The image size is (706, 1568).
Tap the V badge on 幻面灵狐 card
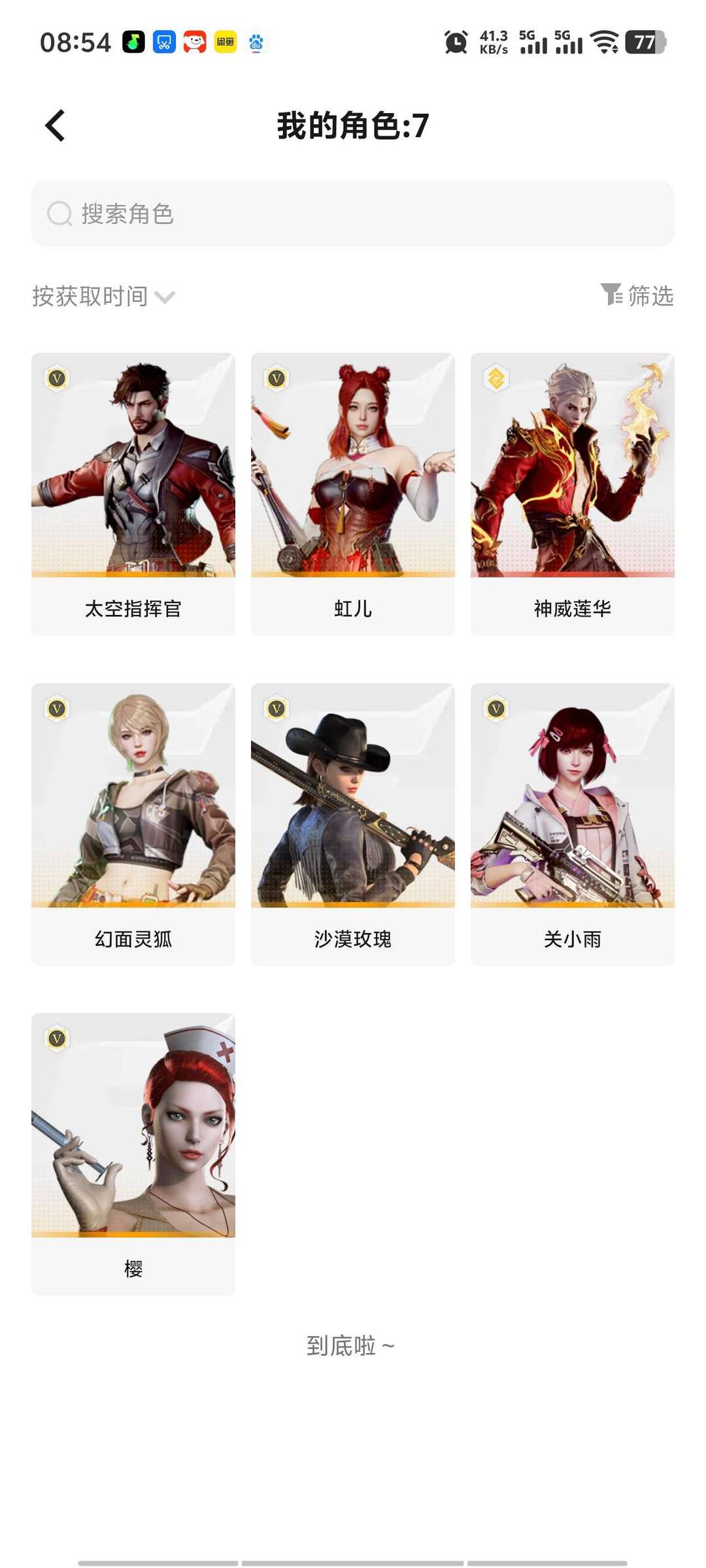[x=58, y=710]
